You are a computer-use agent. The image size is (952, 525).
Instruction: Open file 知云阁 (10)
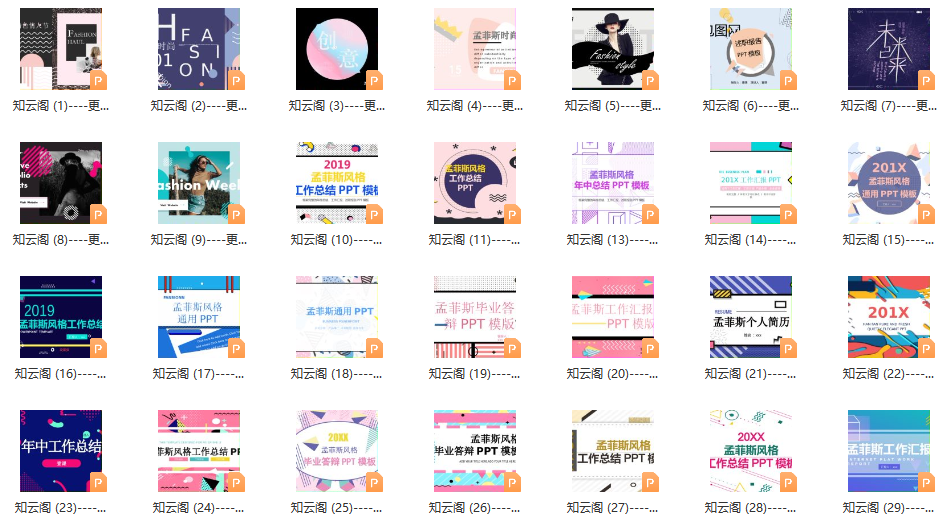click(337, 183)
